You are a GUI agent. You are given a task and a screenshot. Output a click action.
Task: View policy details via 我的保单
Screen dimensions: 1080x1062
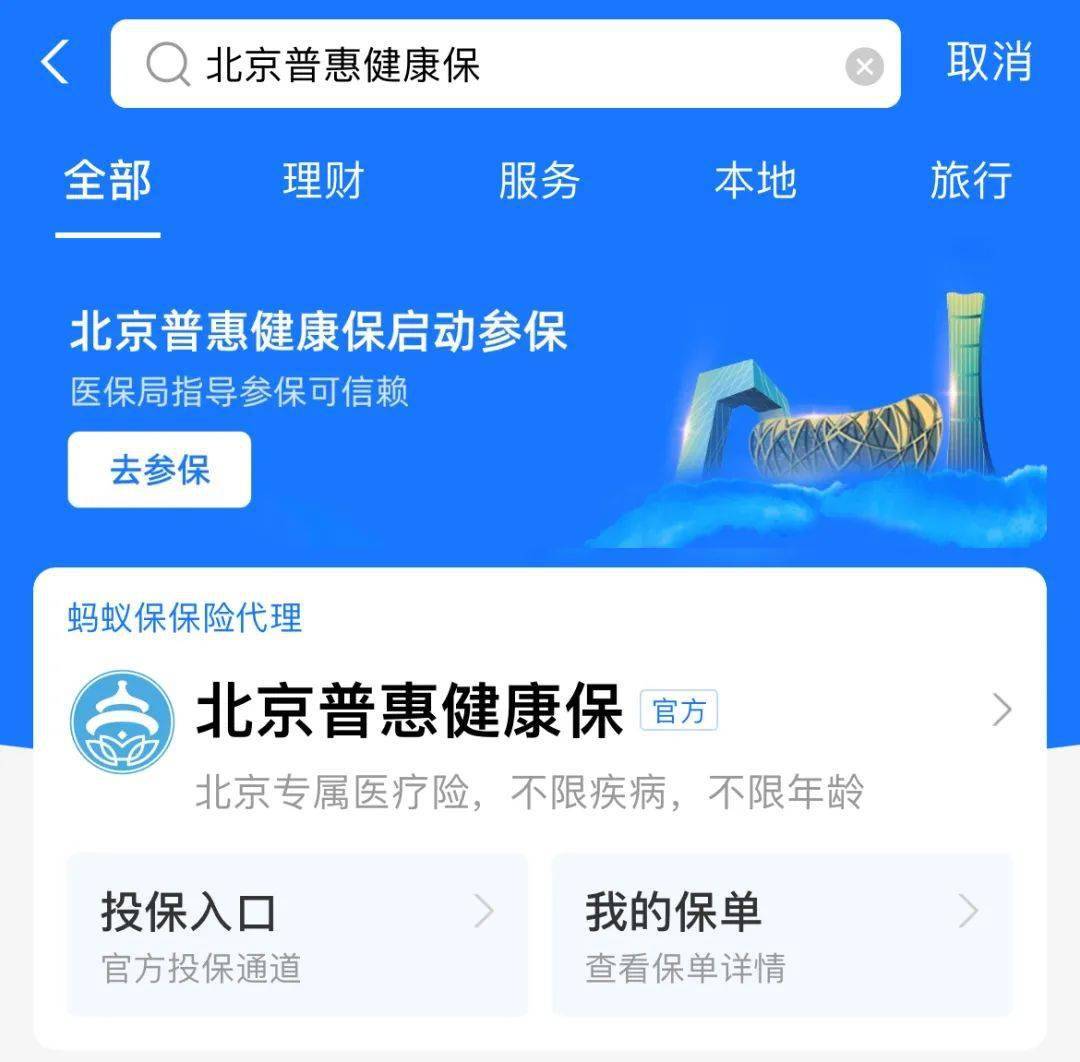[x=781, y=933]
